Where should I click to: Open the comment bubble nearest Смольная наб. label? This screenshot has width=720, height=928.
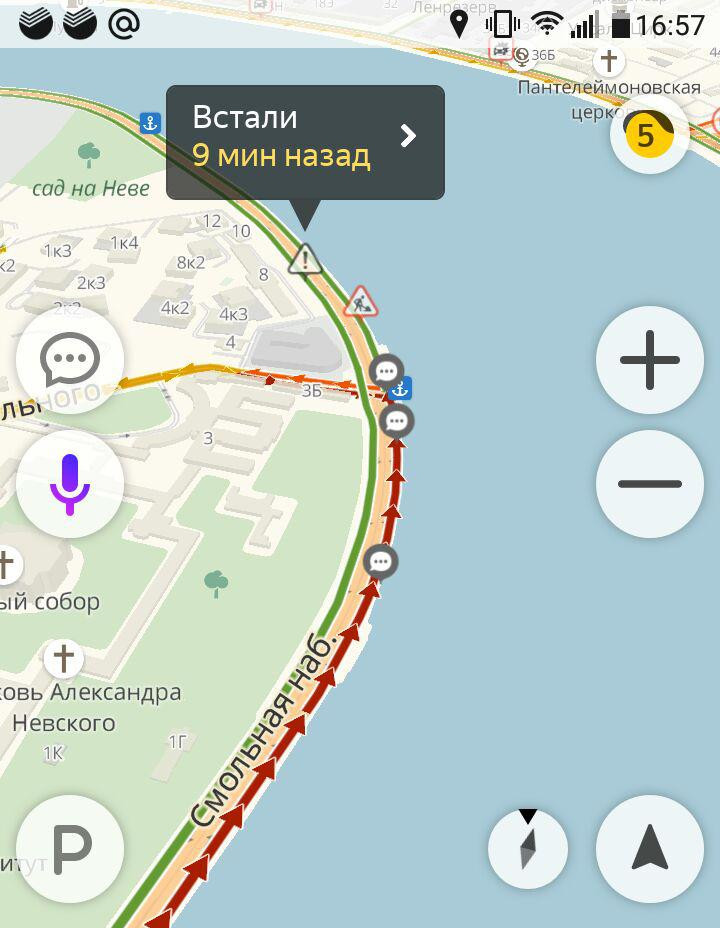[380, 561]
